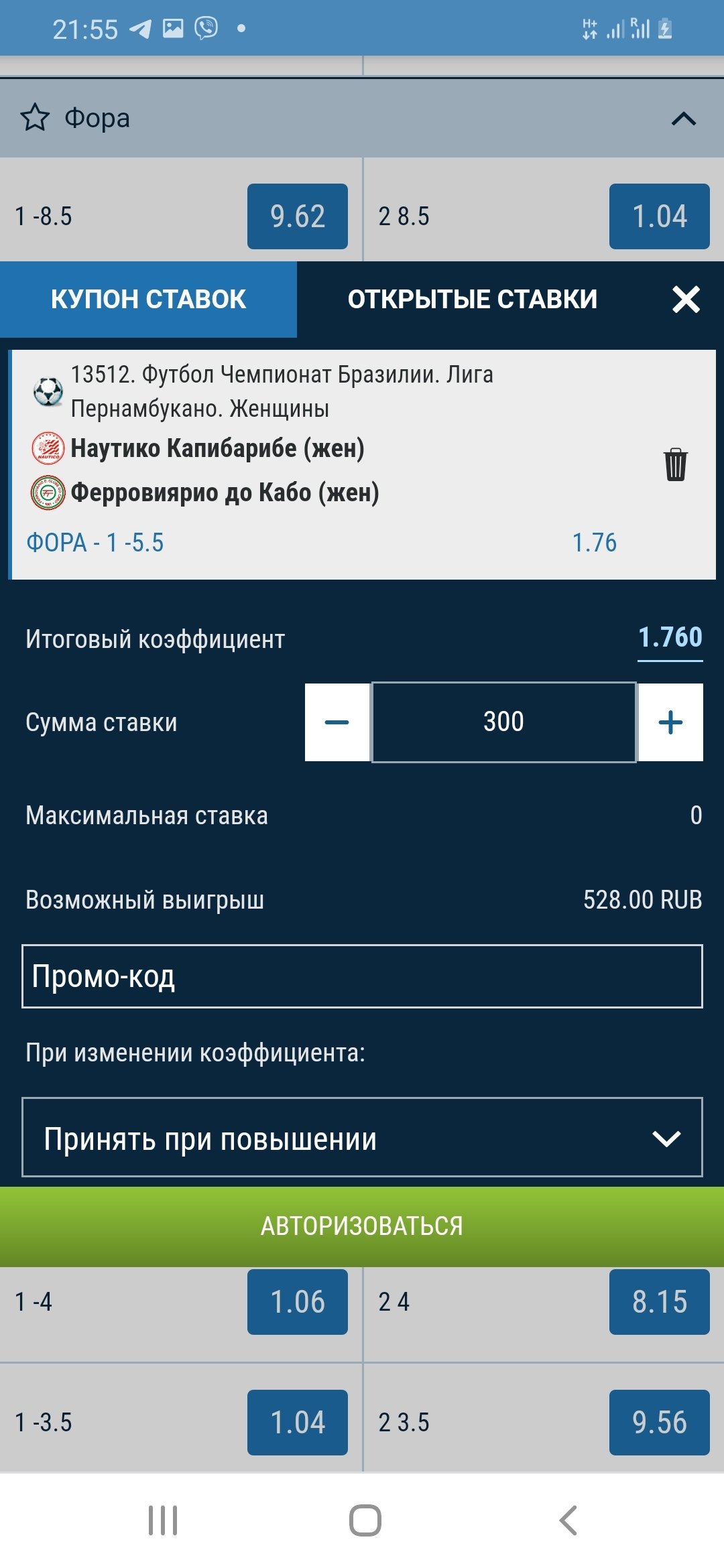Select odds 8.15 for handicap 2 4
Screen dimensions: 724x1568
pos(659,1302)
